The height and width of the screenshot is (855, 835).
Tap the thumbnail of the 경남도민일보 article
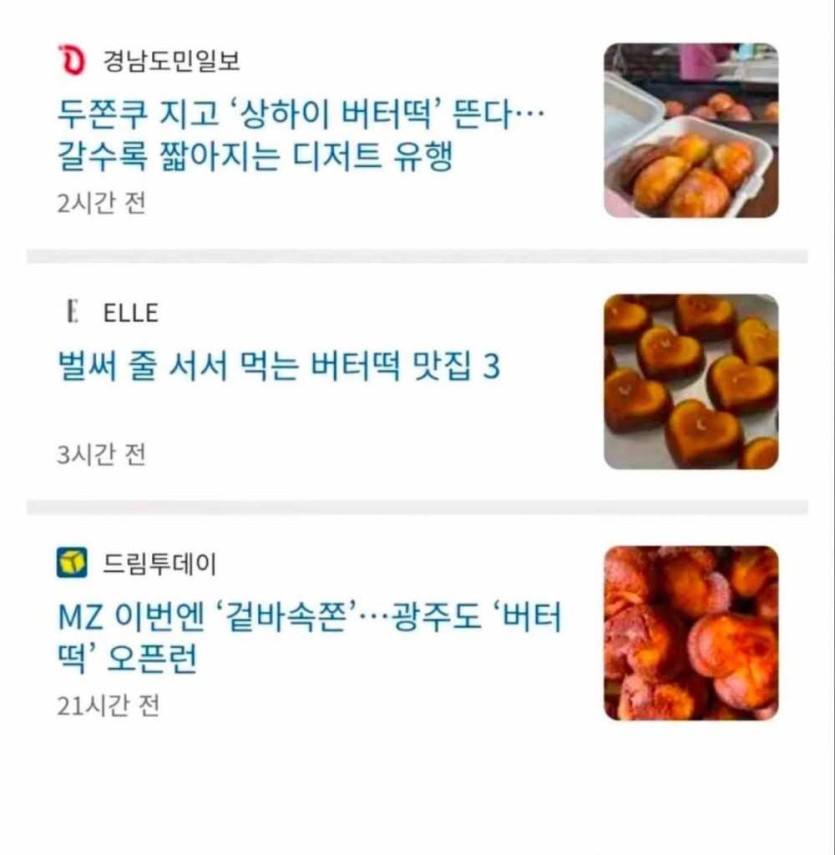[690, 130]
